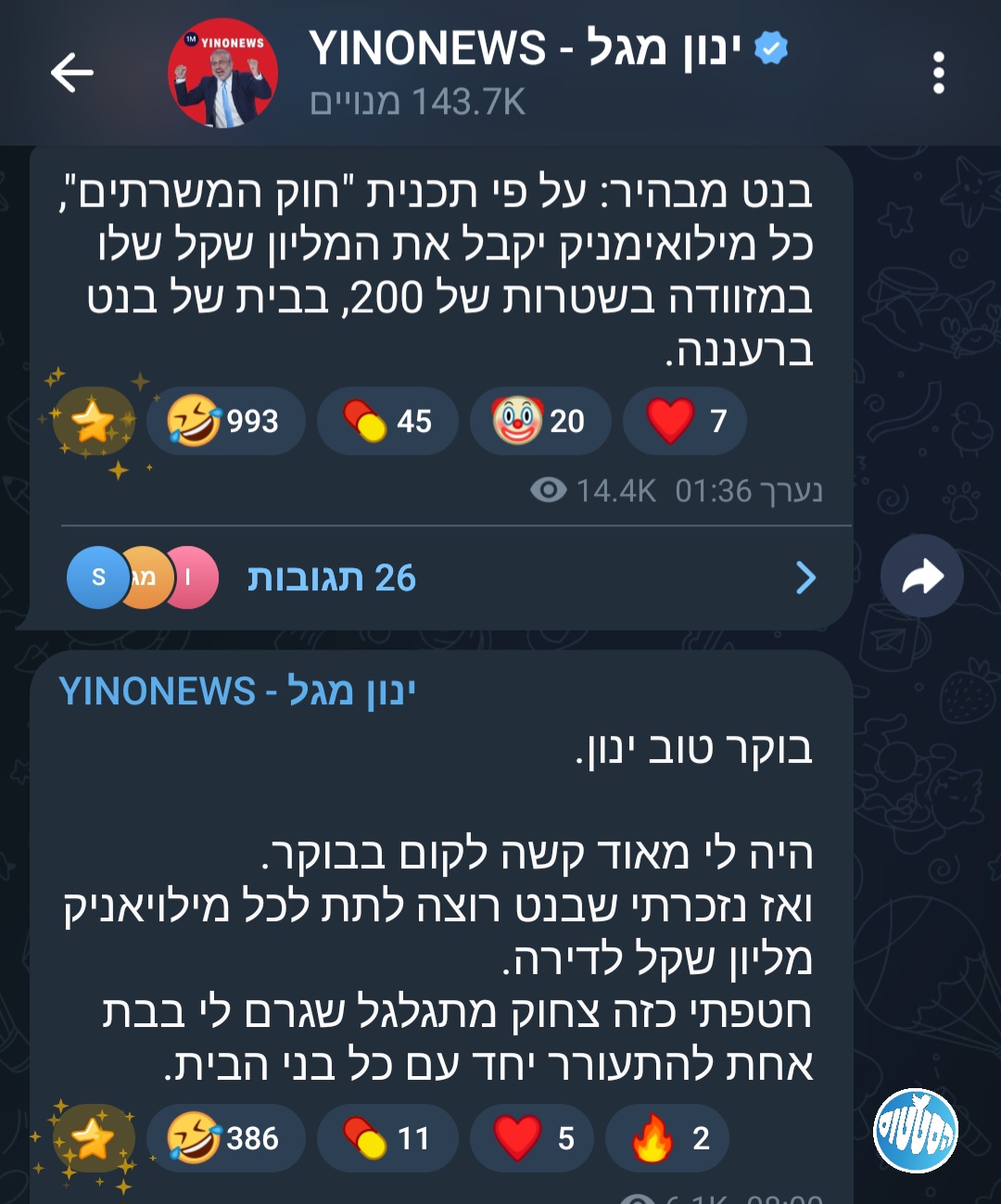The width and height of the screenshot is (1001, 1204).
Task: Go back using the arrow
Action: click(x=72, y=72)
